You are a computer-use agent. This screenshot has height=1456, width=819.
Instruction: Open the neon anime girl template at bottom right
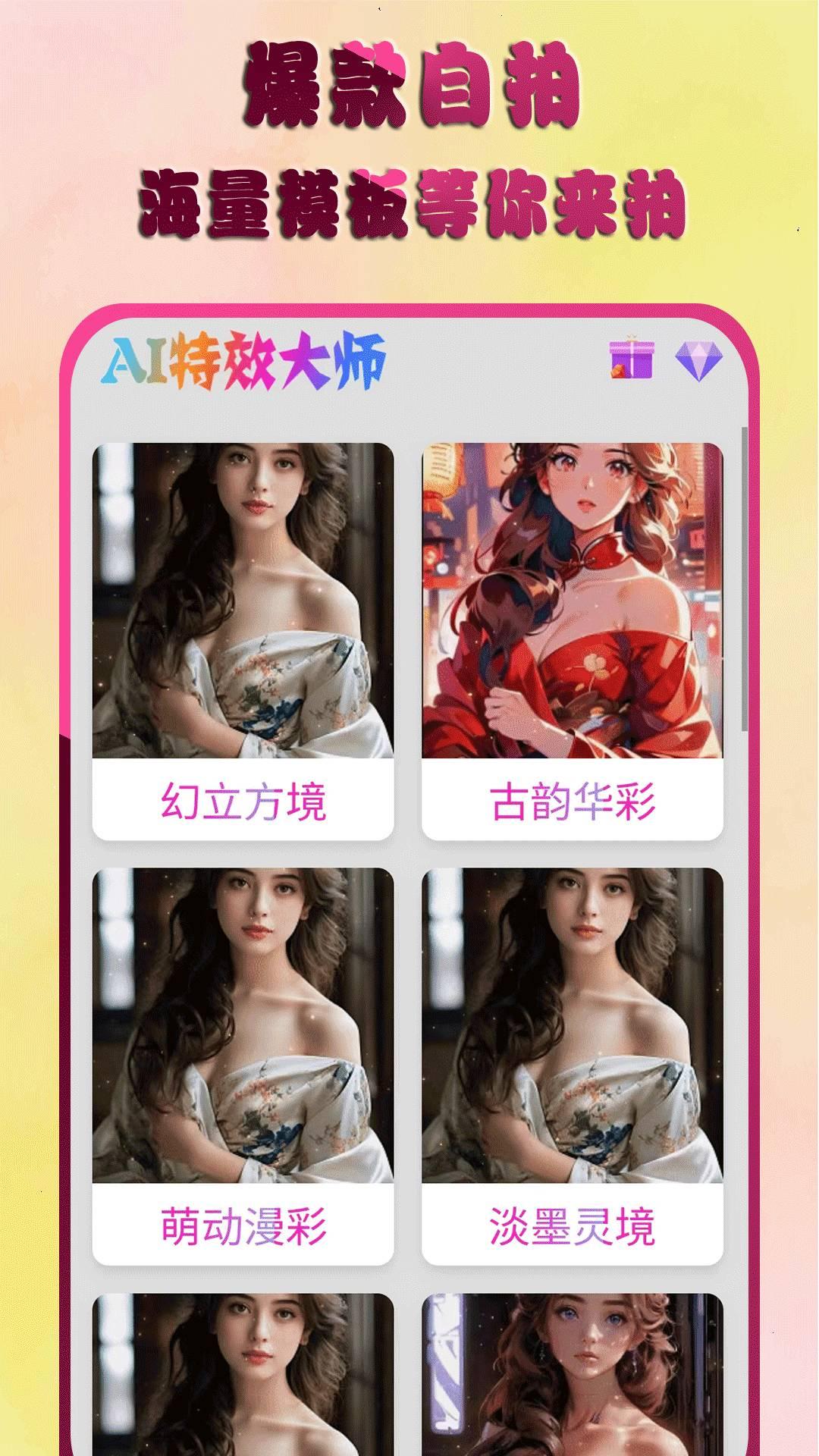coord(573,1380)
